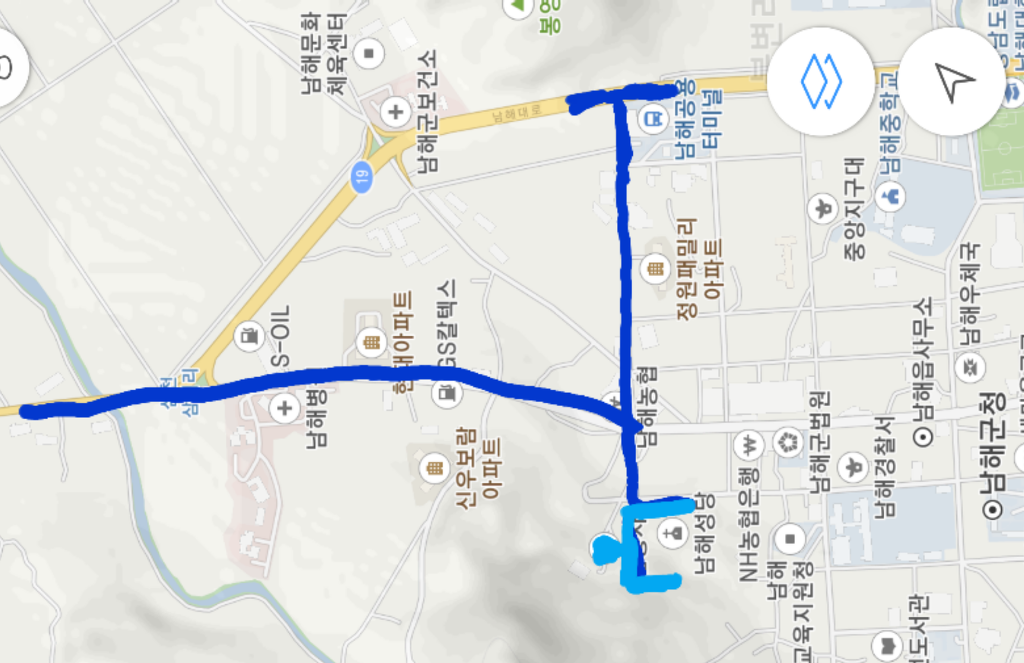
Task: Open the map layers button
Action: (x=821, y=81)
